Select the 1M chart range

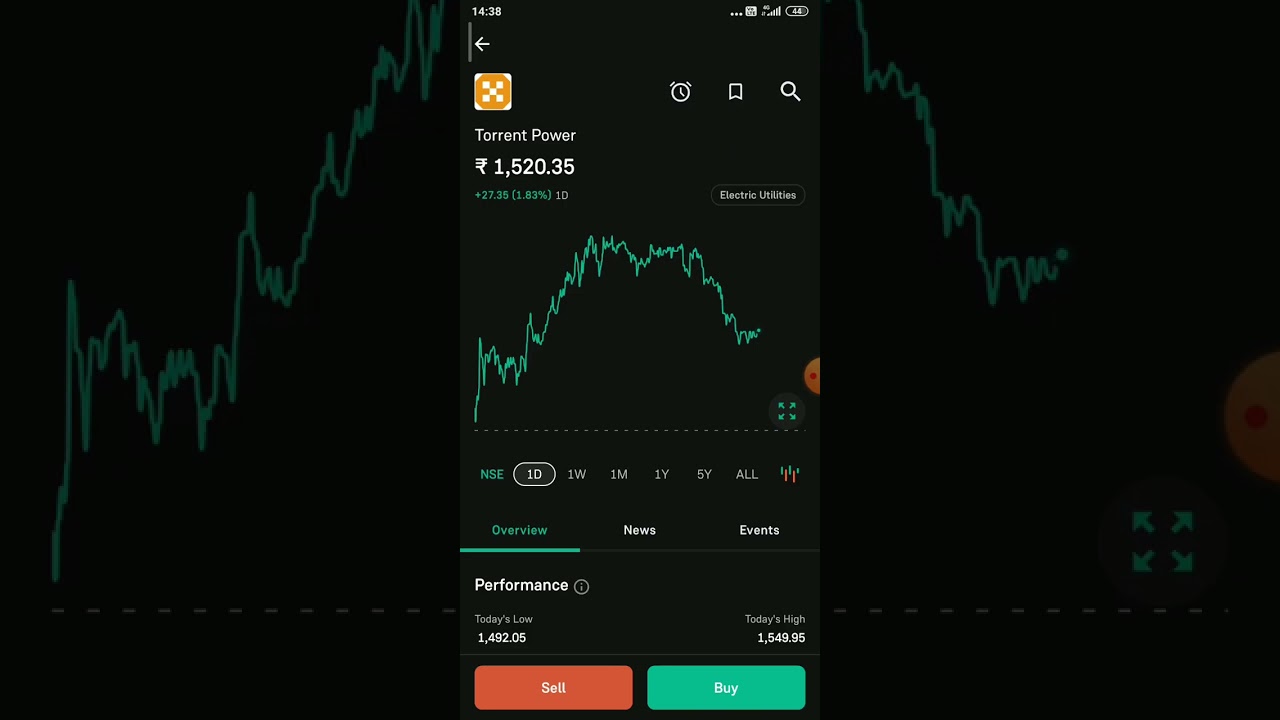pos(619,474)
